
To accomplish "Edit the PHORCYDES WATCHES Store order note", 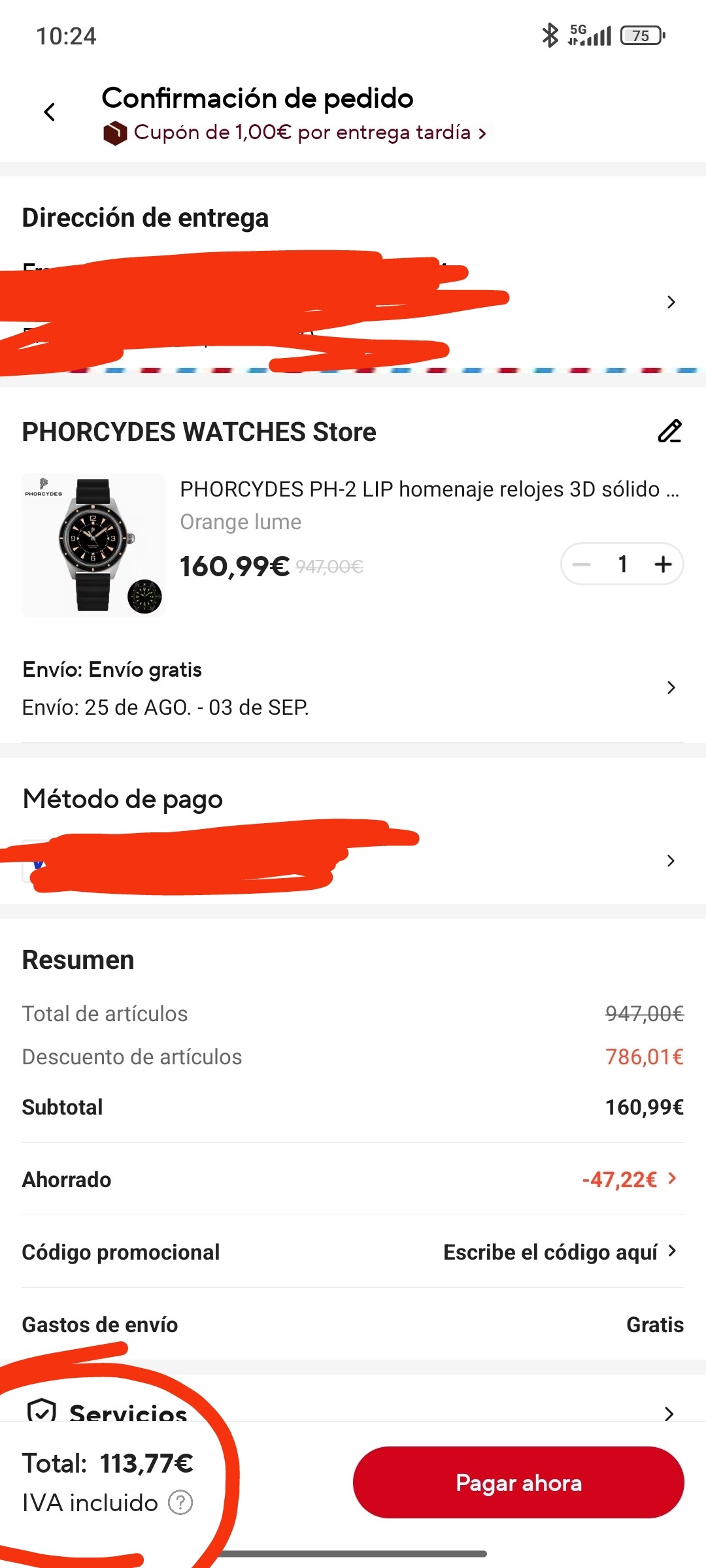I will pos(669,432).
